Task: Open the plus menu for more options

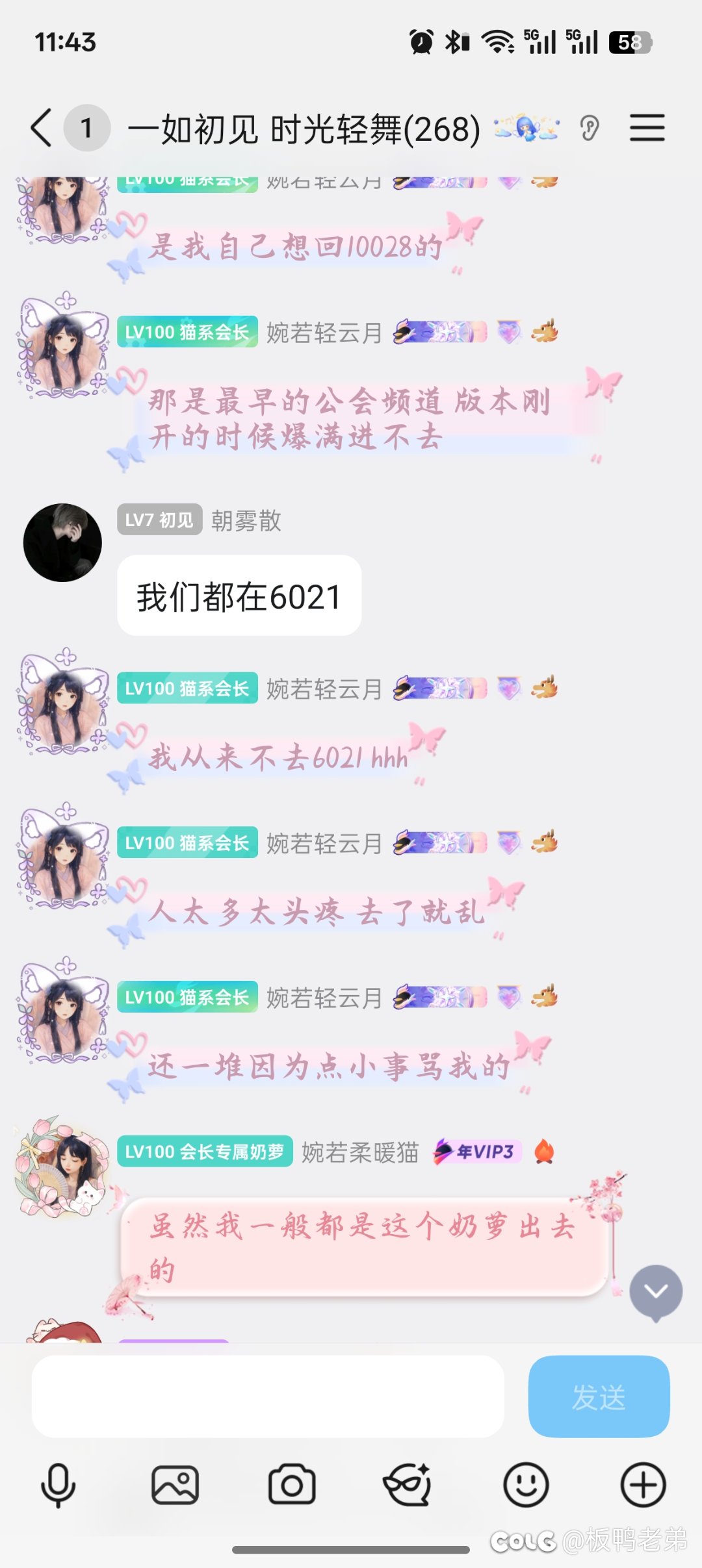Action: [643, 1485]
